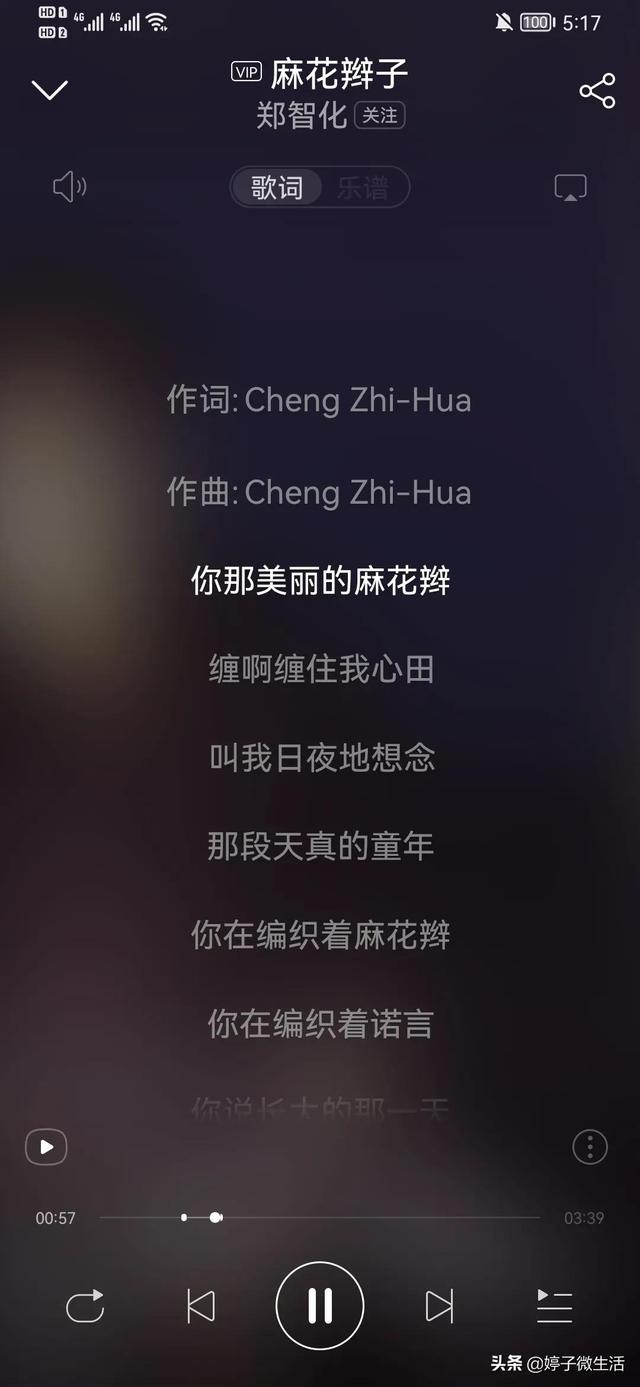Share the song 麻花辫子
640x1387 pixels.
tap(597, 91)
